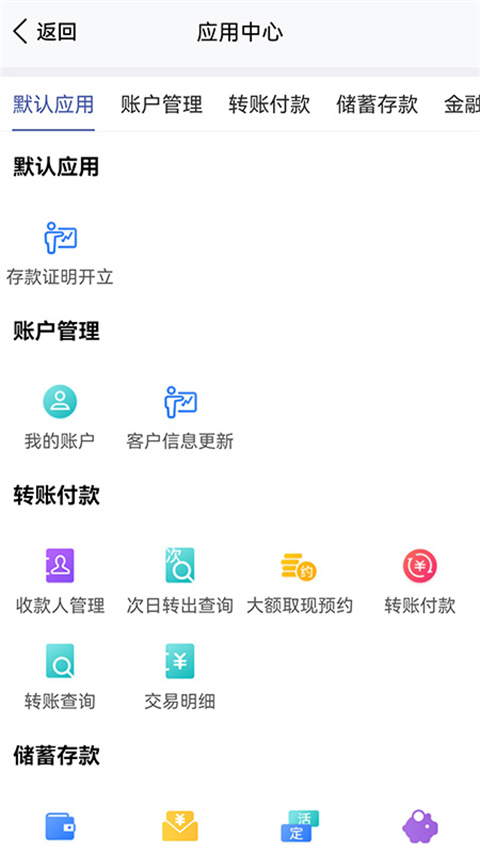The image size is (480, 853).
Task: Open 大额取现预约
Action: (x=300, y=582)
